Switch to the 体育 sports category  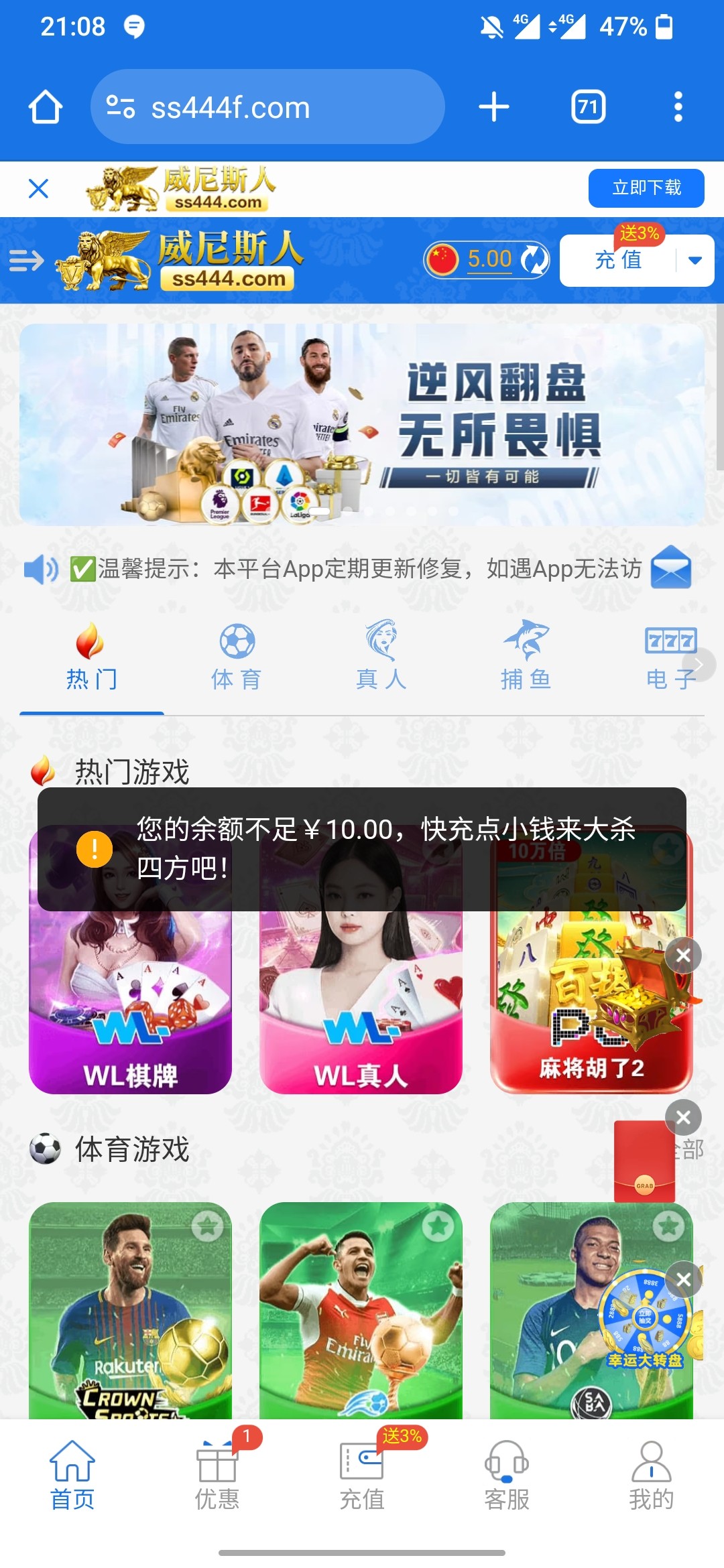[237, 657]
